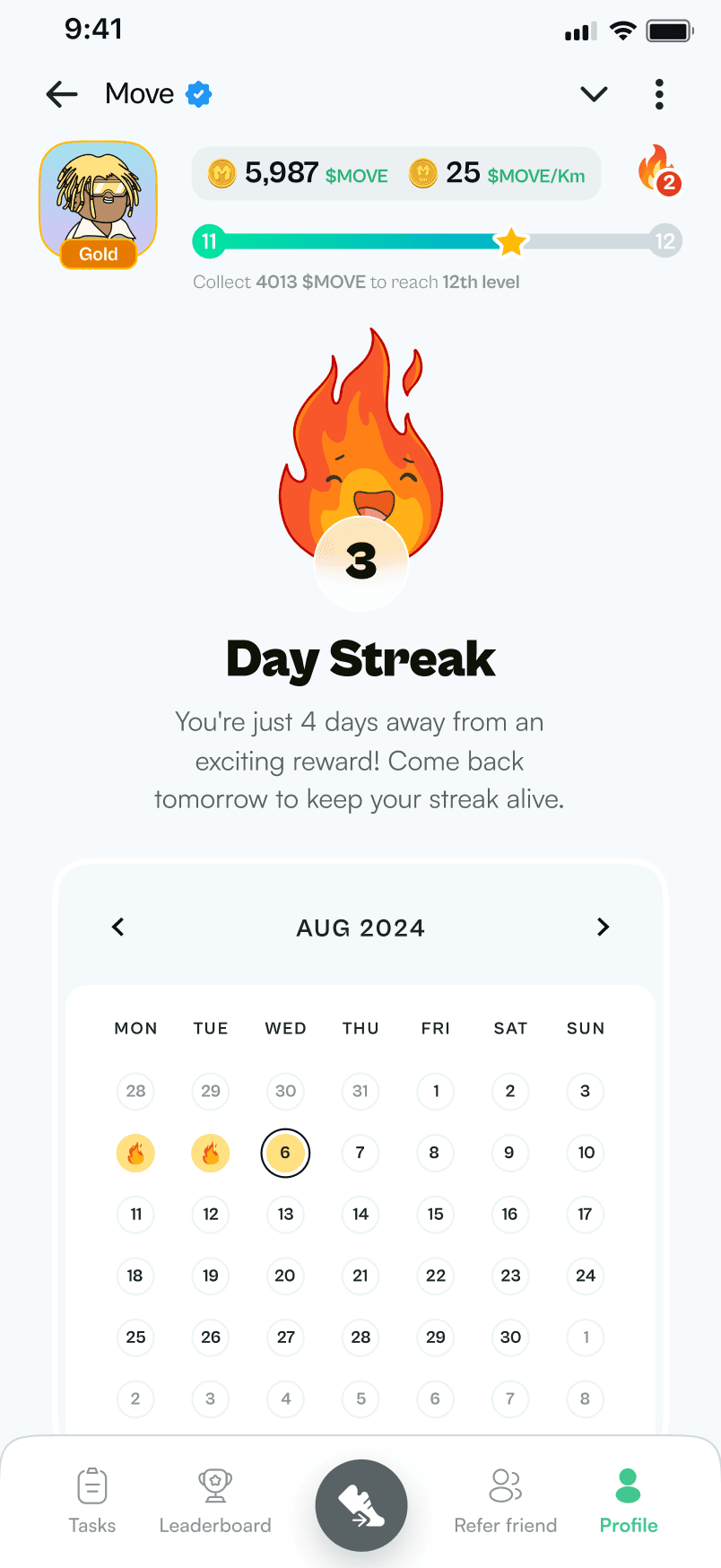Switch to the Profile tab
Viewport: 721px width, 1568px height.
pyautogui.click(x=629, y=1501)
